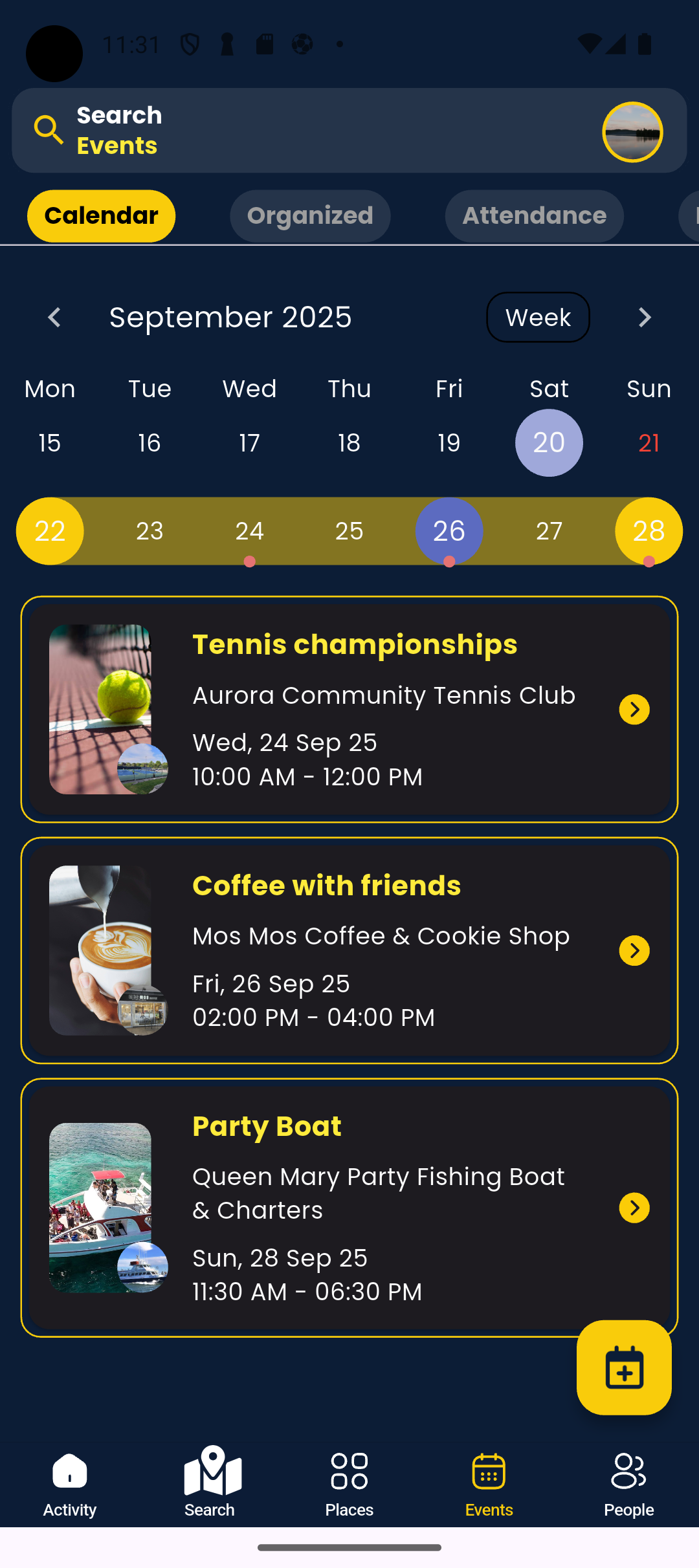The height and width of the screenshot is (1568, 699).
Task: Go to the previous month with the left chevron
Action: [x=55, y=317]
